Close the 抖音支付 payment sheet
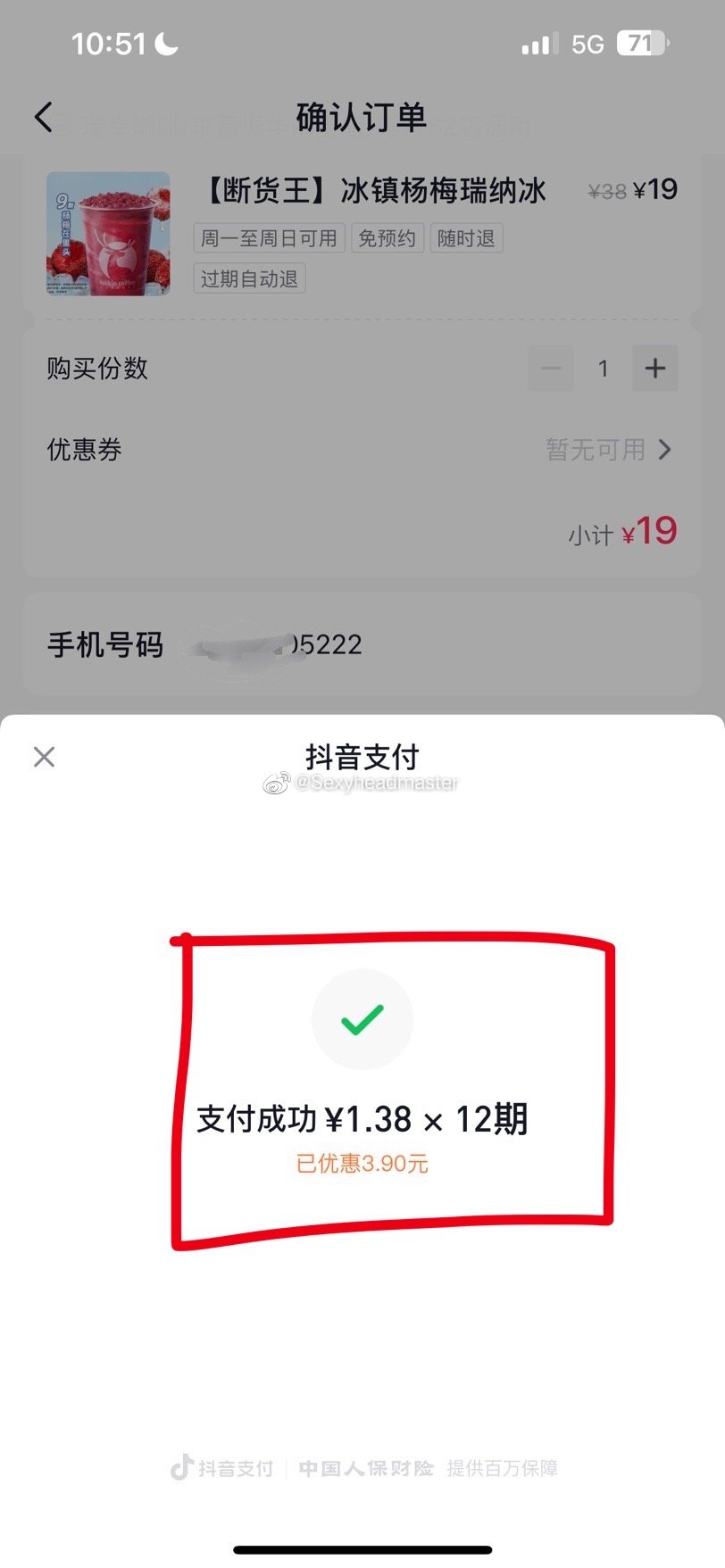The width and height of the screenshot is (725, 1568). coord(44,757)
